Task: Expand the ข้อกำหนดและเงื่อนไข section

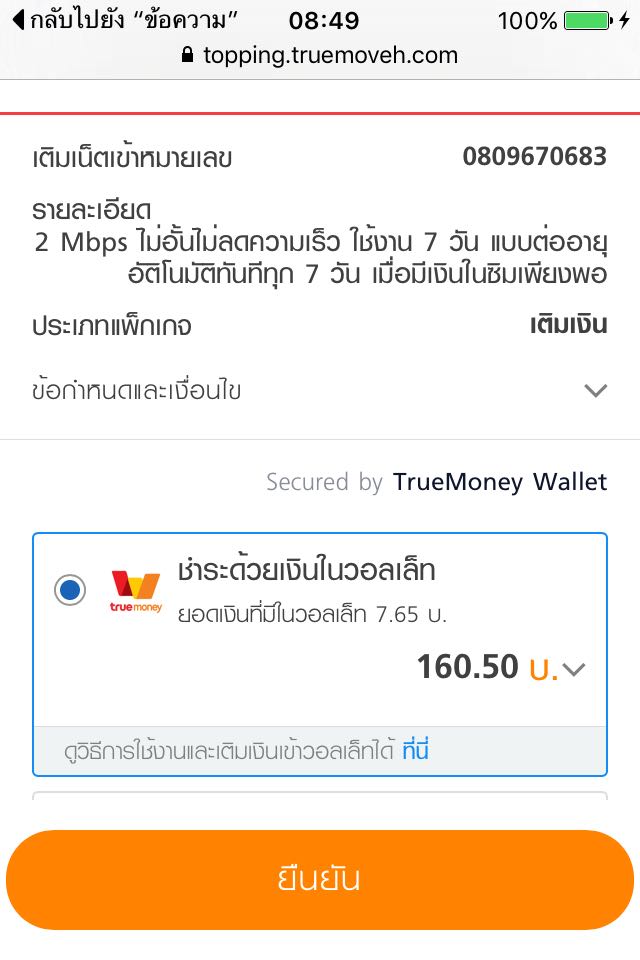Action: tap(320, 391)
